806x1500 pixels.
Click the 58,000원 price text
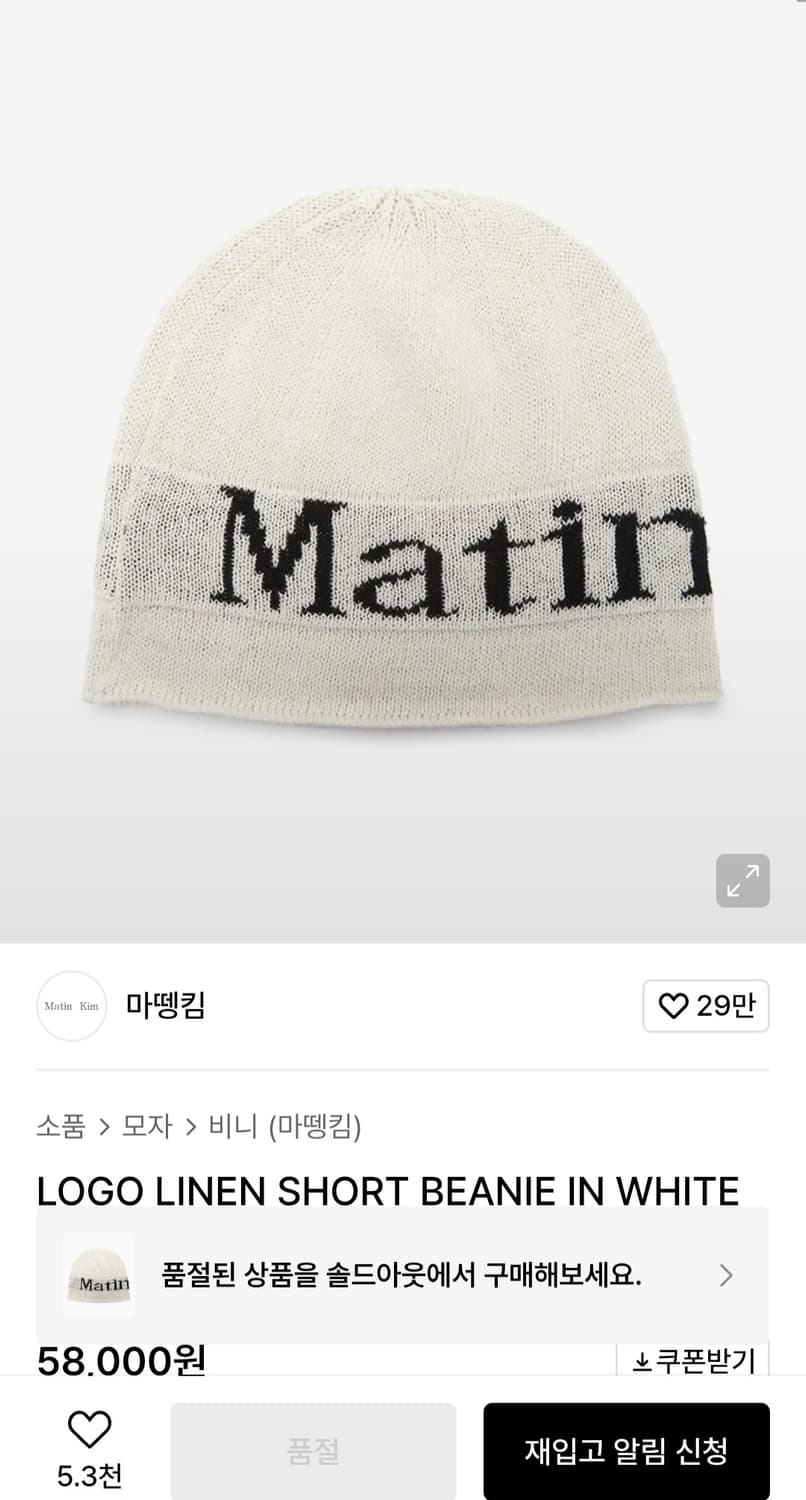point(120,1362)
